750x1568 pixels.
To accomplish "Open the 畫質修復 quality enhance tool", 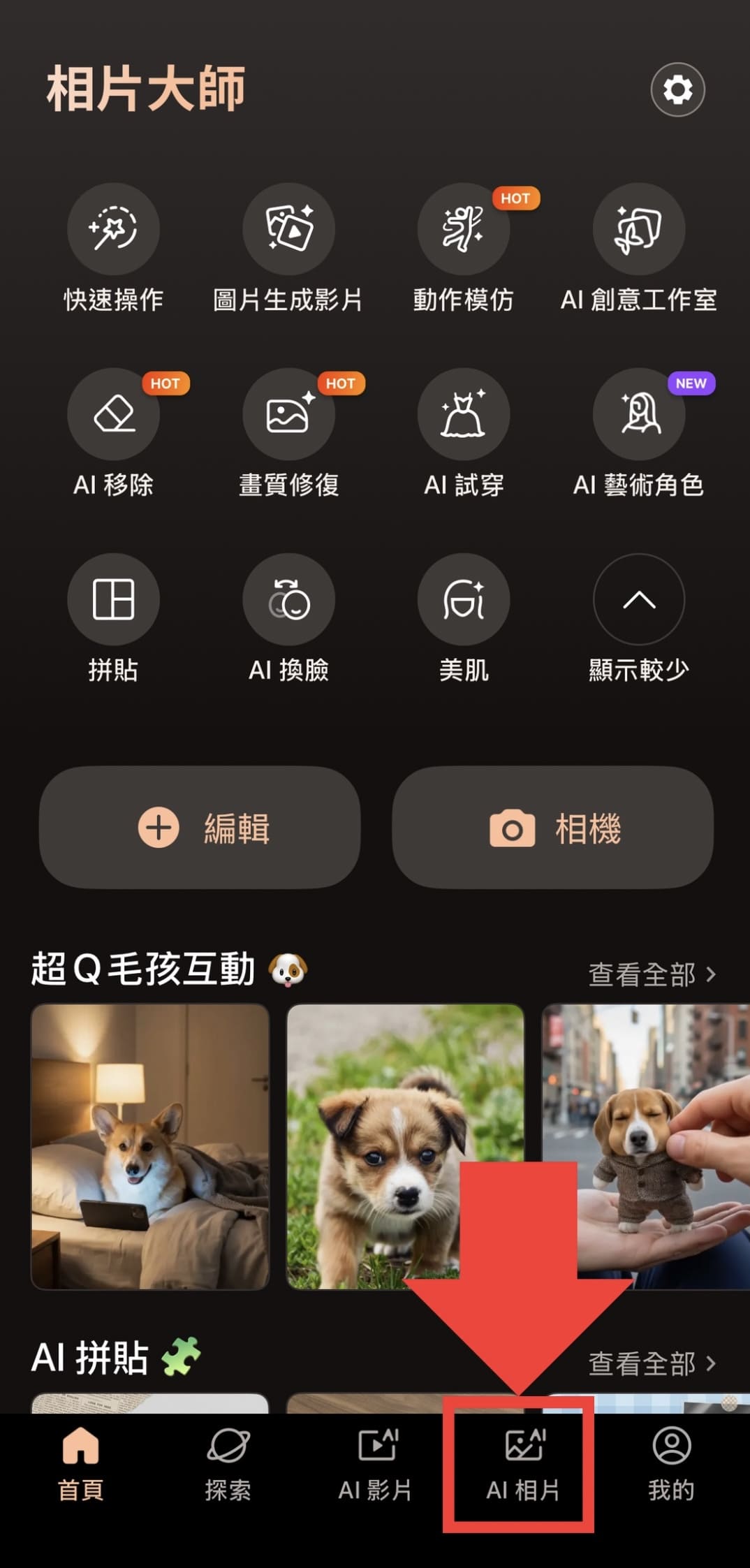I will [x=288, y=414].
